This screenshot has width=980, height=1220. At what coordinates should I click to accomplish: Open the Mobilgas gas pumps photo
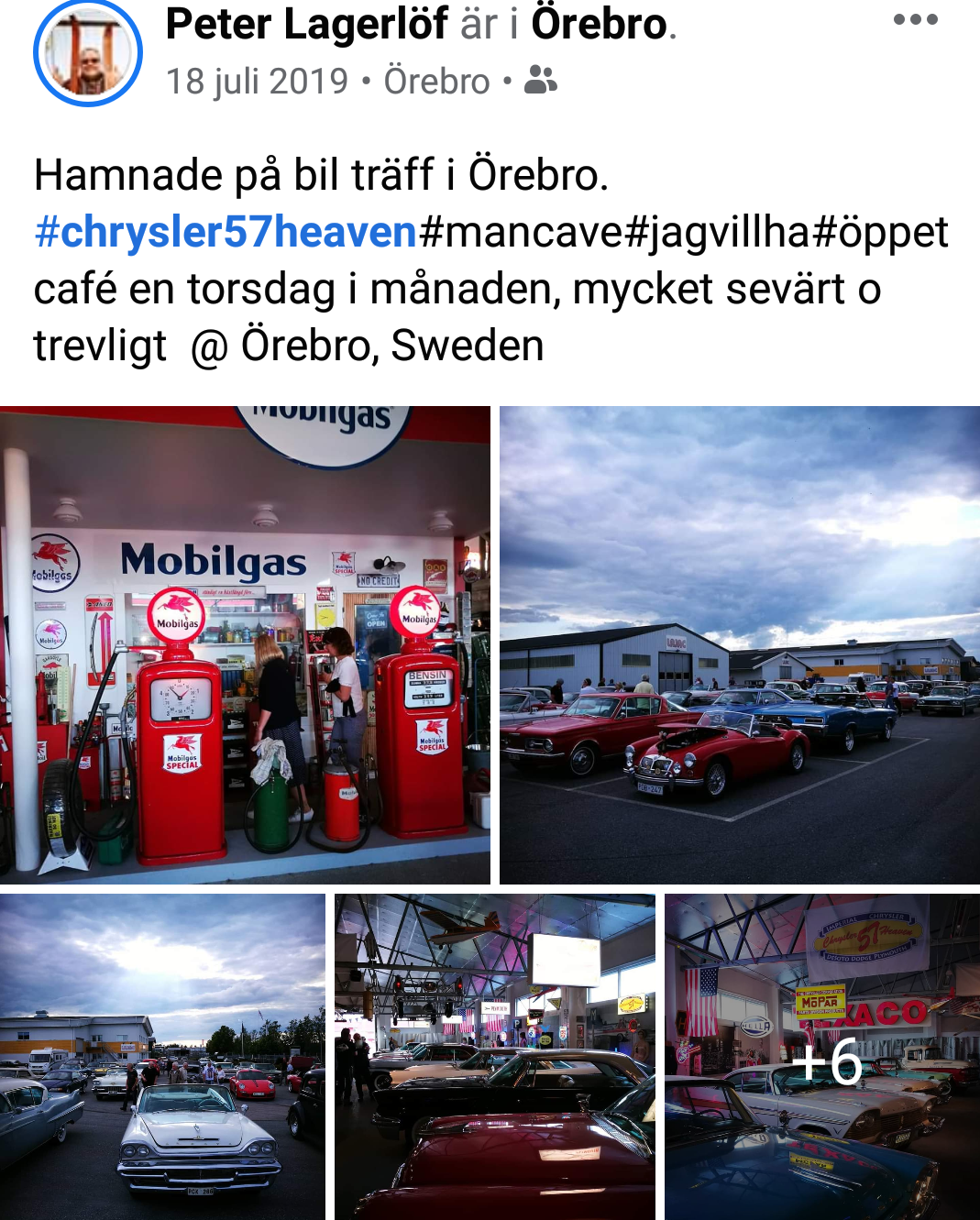pos(245,644)
